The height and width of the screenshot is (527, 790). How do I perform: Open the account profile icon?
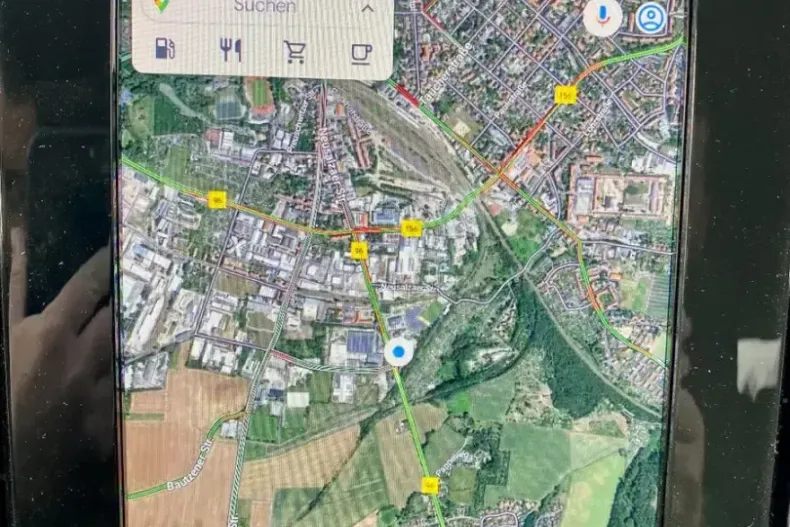click(x=651, y=18)
